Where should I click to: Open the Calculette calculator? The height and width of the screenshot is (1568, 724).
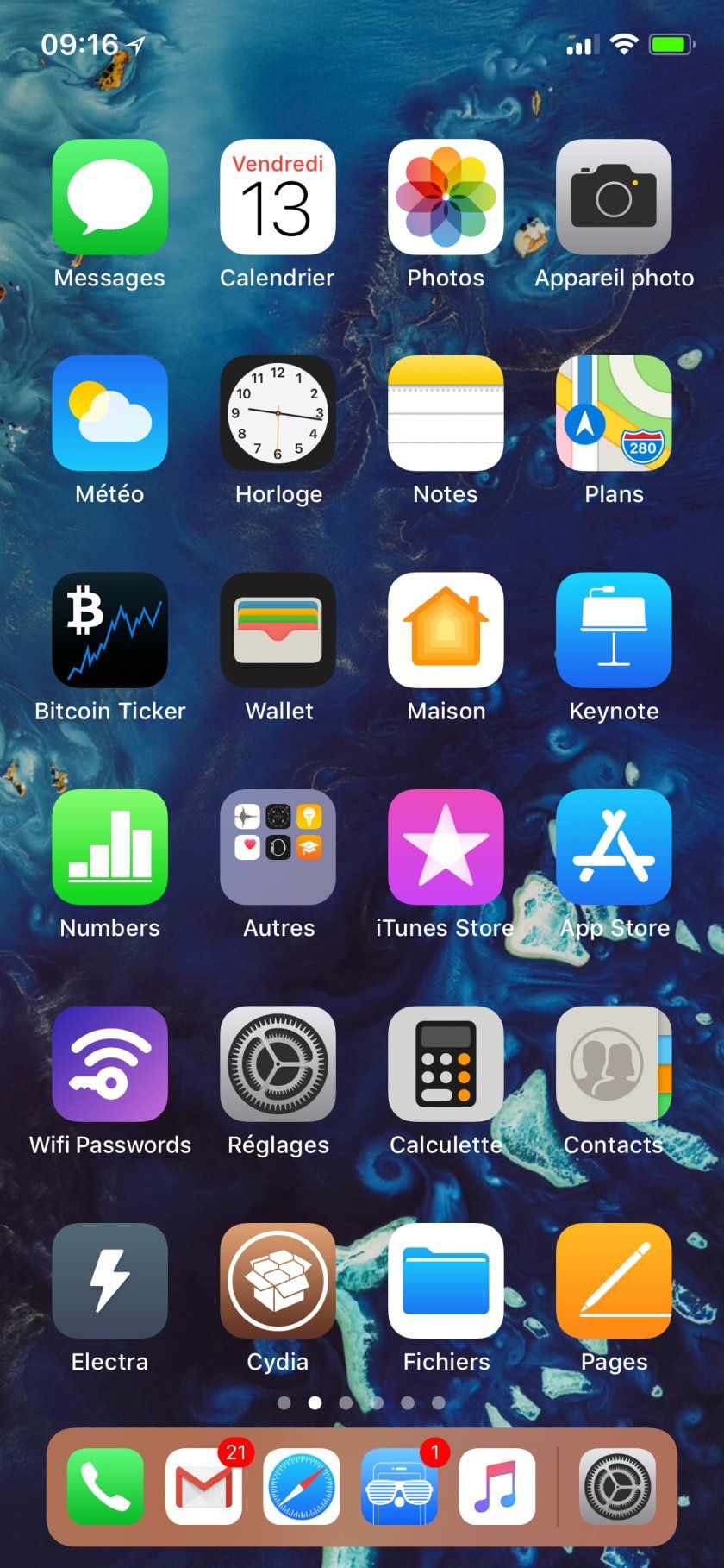click(x=446, y=1063)
